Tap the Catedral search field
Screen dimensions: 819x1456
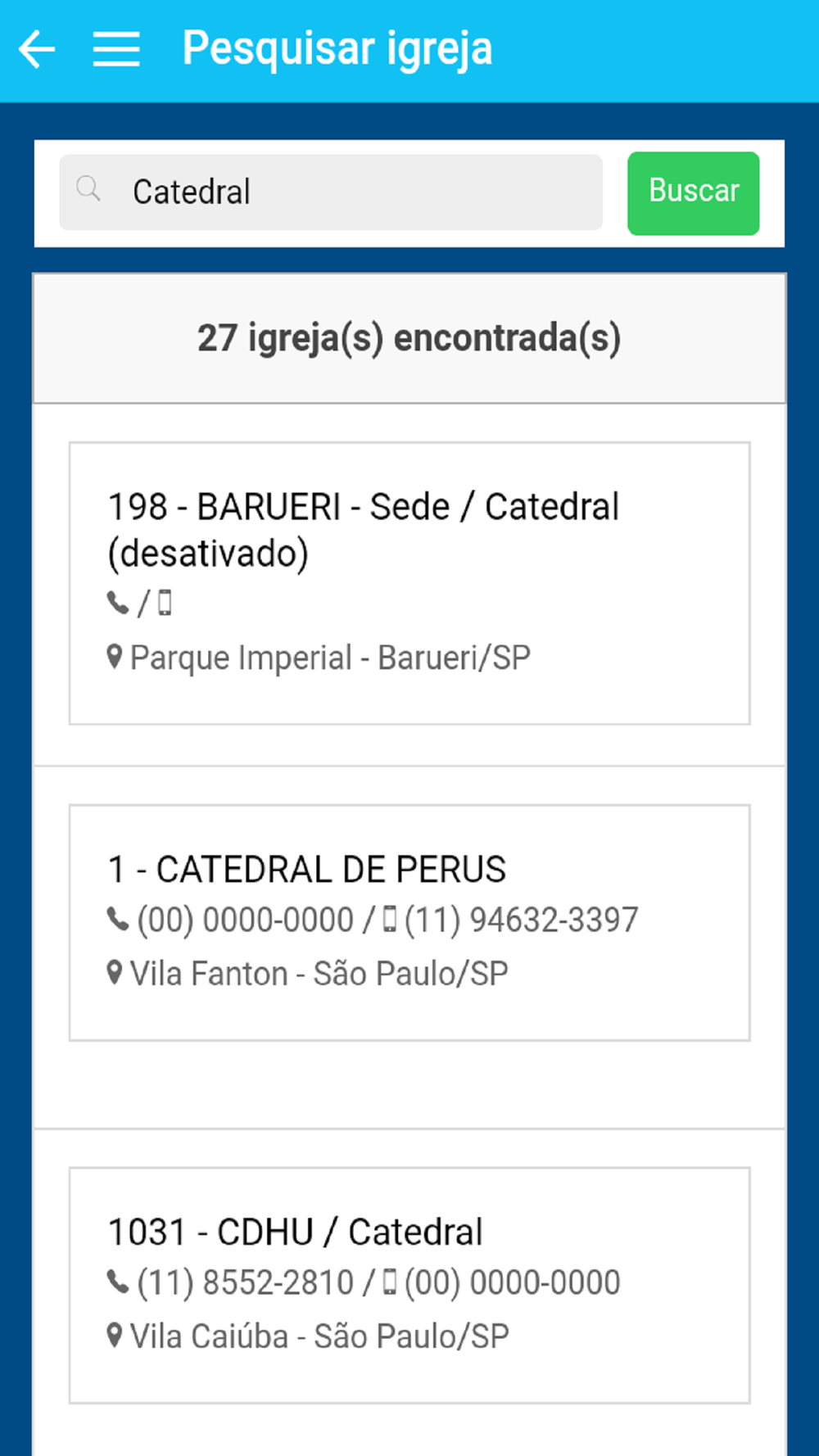[x=331, y=192]
